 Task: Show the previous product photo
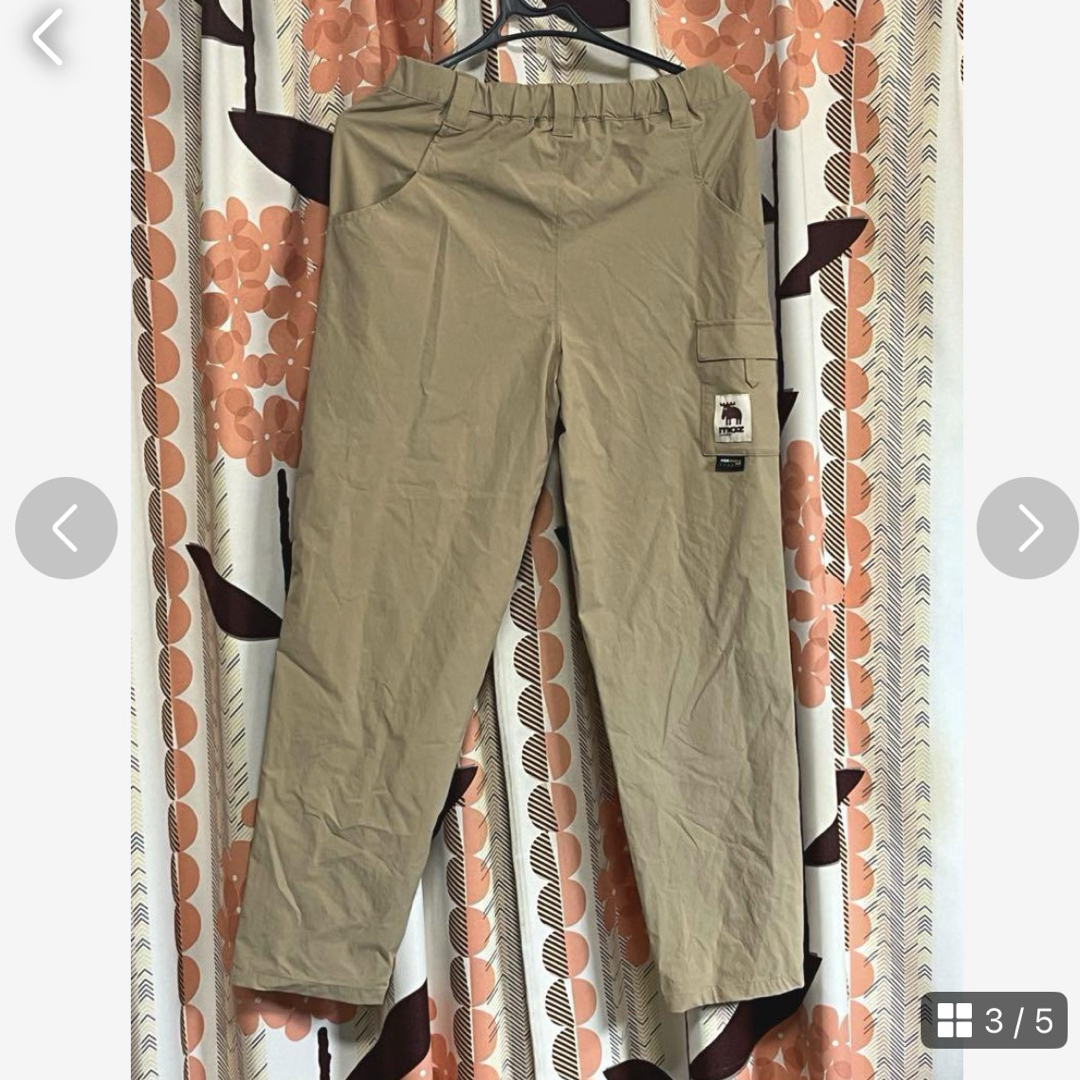tap(66, 528)
